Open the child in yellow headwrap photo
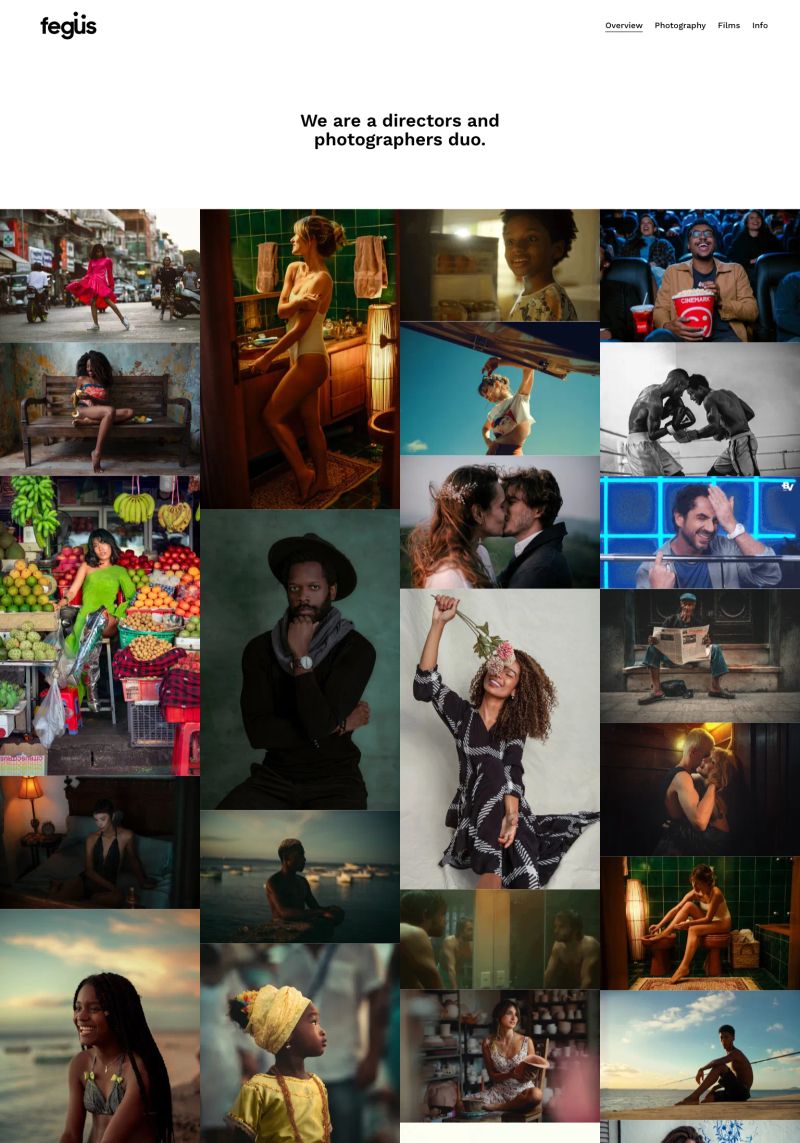 (x=299, y=1043)
